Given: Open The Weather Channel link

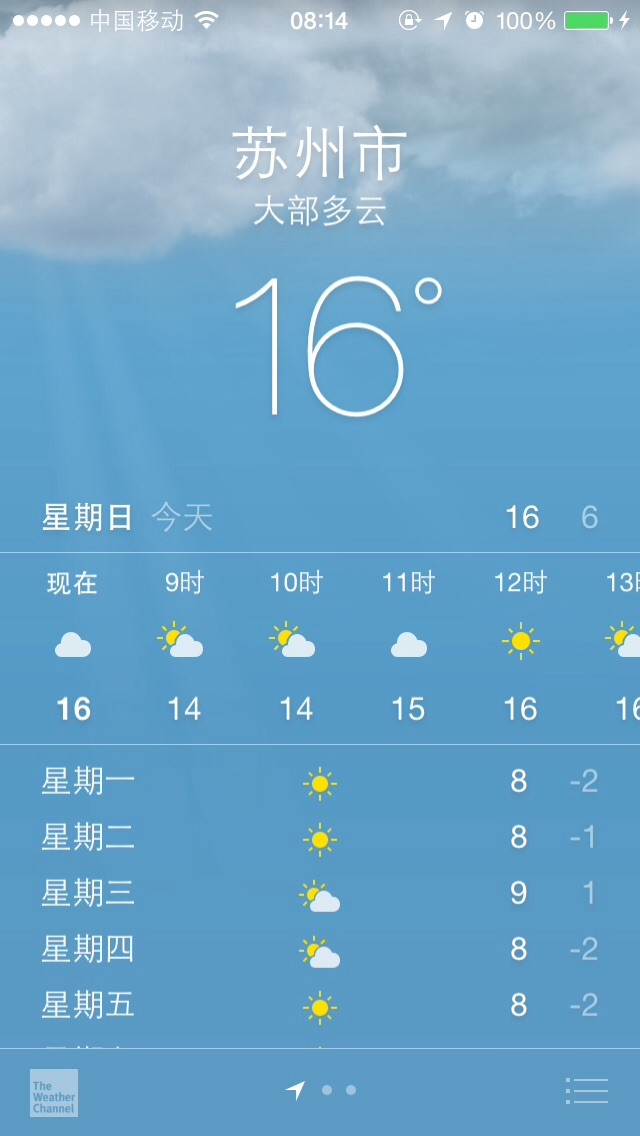Looking at the screenshot, I should click(54, 1093).
